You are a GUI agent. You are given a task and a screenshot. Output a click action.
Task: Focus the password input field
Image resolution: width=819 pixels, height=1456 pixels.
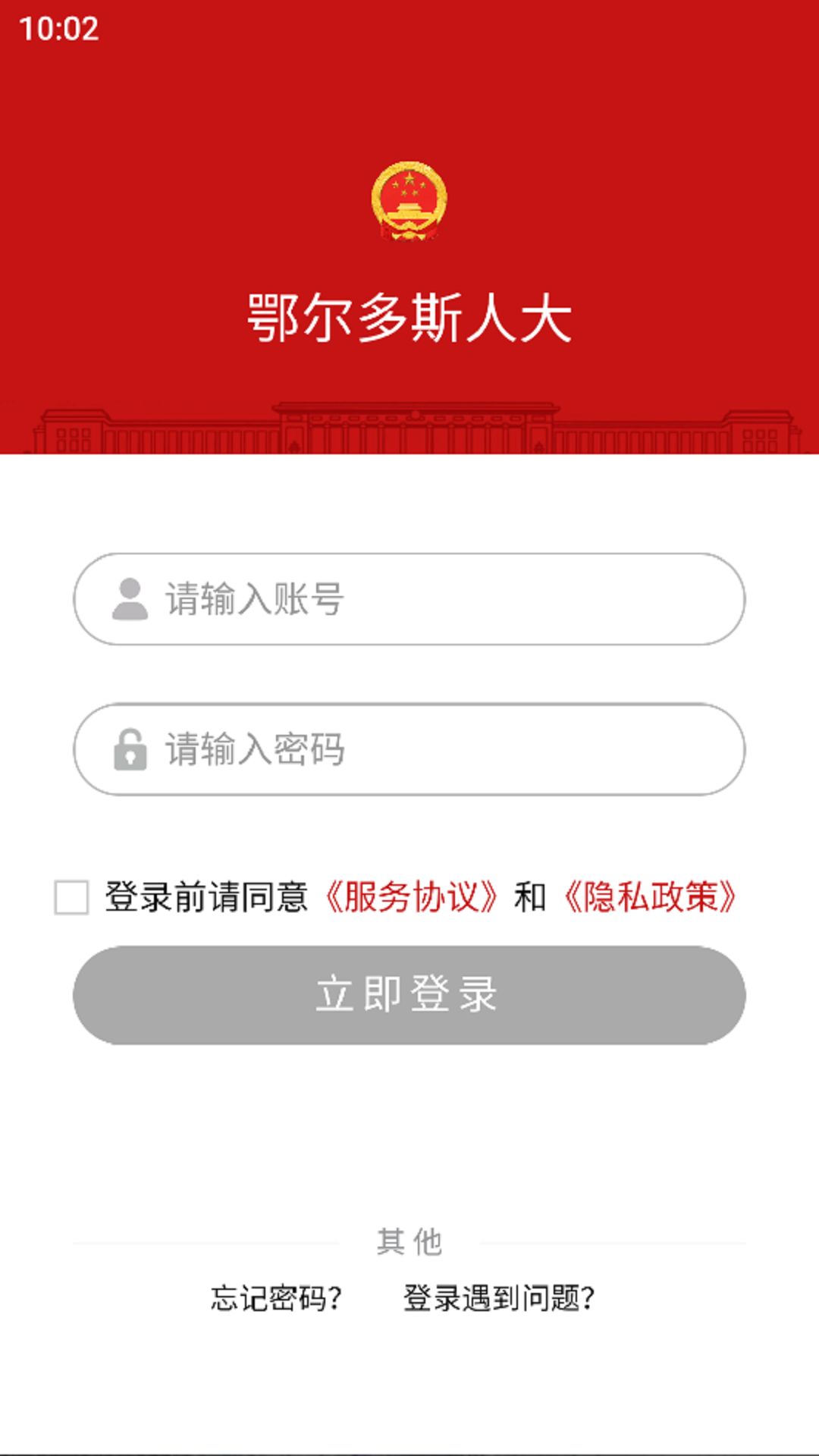(x=409, y=749)
